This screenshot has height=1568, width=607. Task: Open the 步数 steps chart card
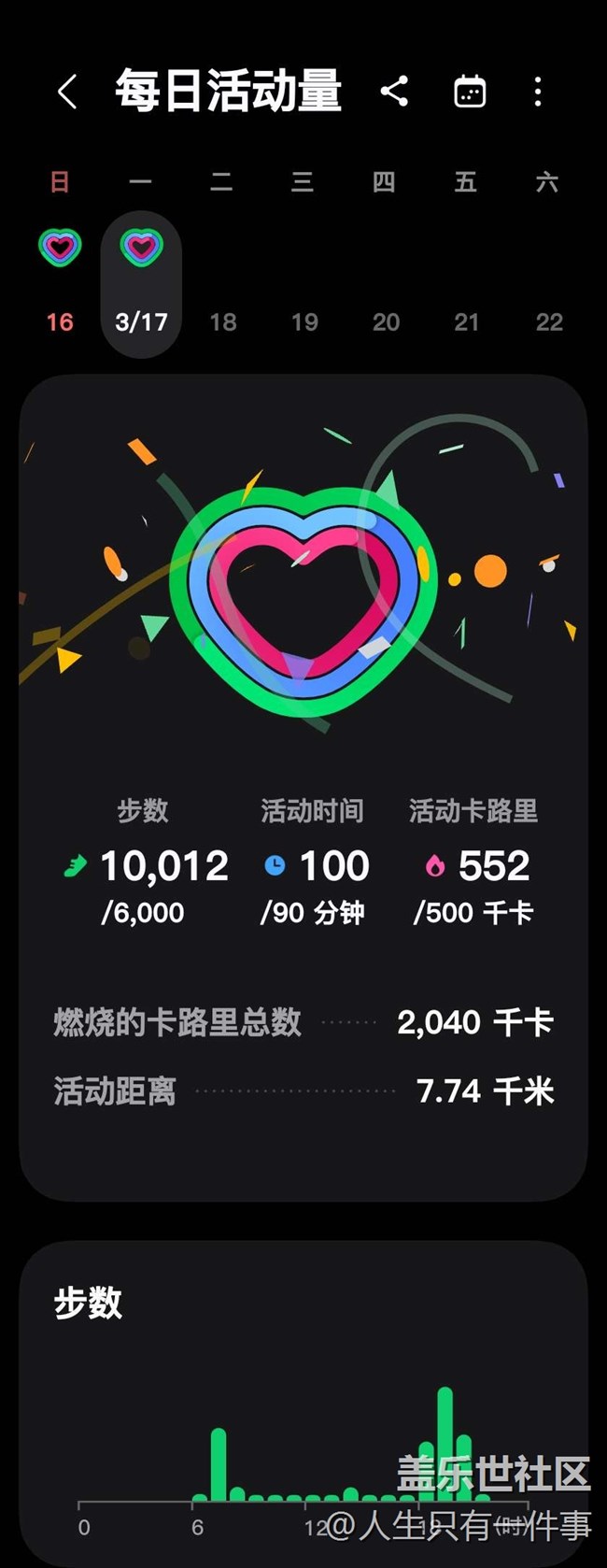(303, 1404)
